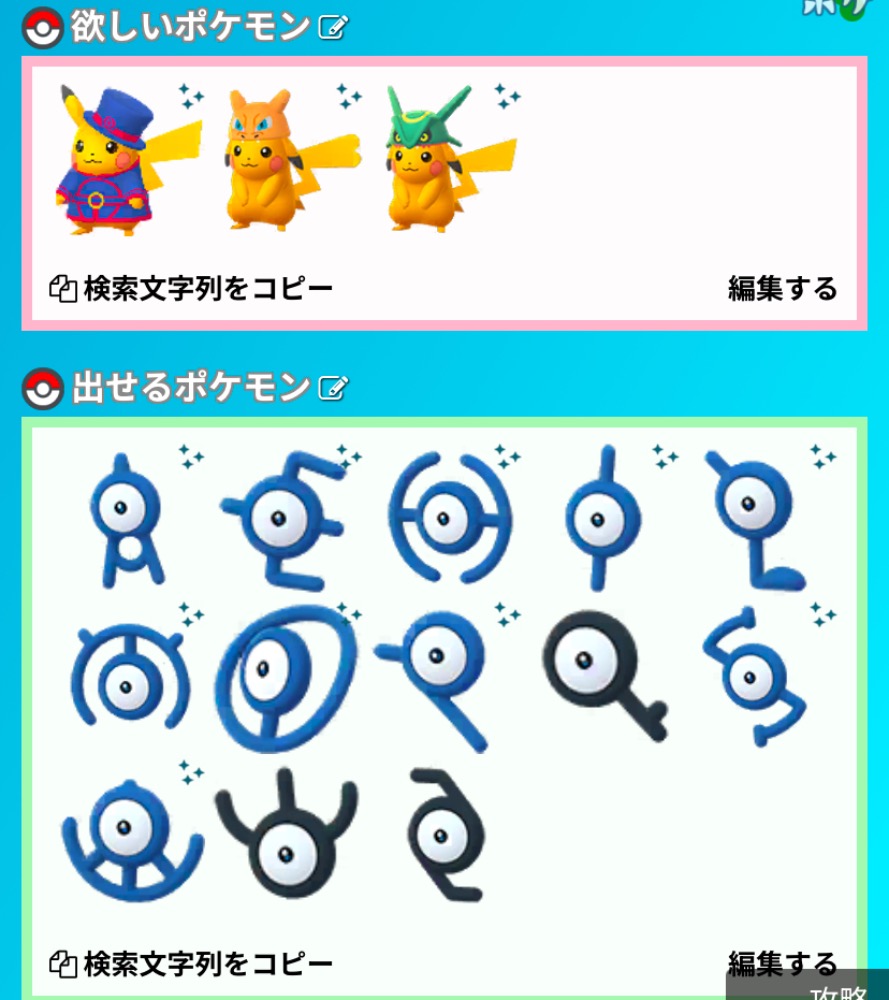Tap 編集する in the wanted Pokémon box

tap(782, 289)
